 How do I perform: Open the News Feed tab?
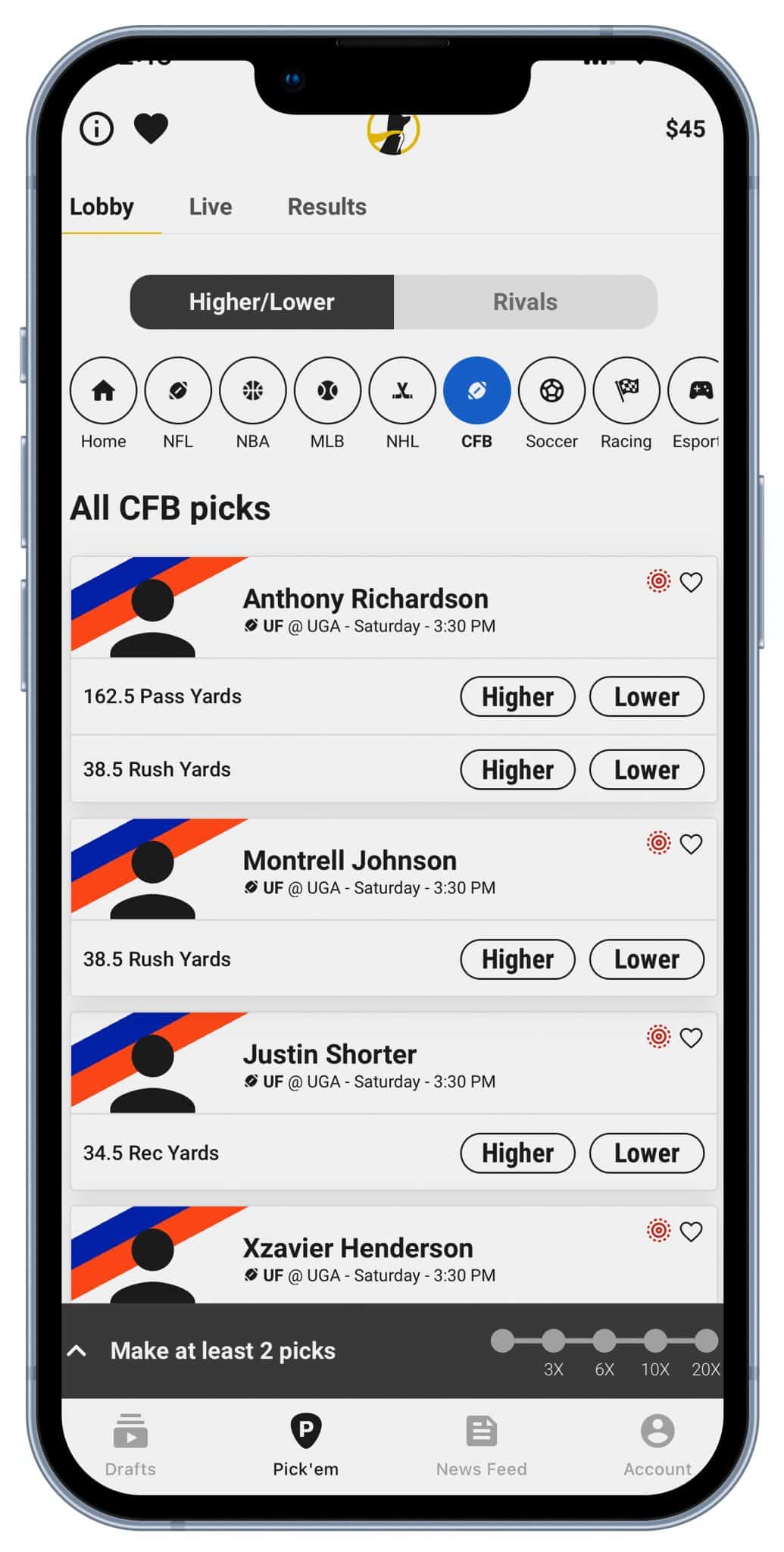pos(481,1444)
